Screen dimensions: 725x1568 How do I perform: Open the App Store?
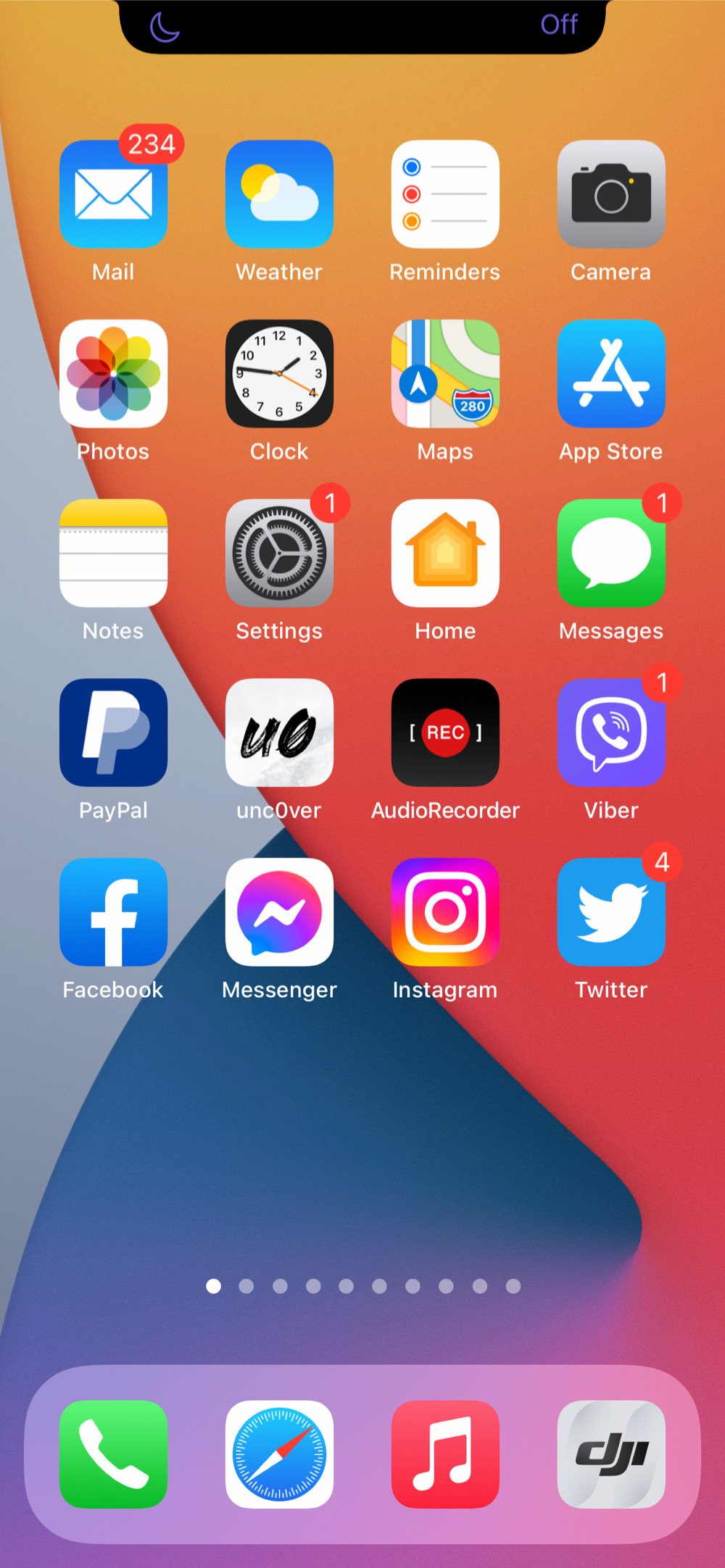(x=611, y=374)
